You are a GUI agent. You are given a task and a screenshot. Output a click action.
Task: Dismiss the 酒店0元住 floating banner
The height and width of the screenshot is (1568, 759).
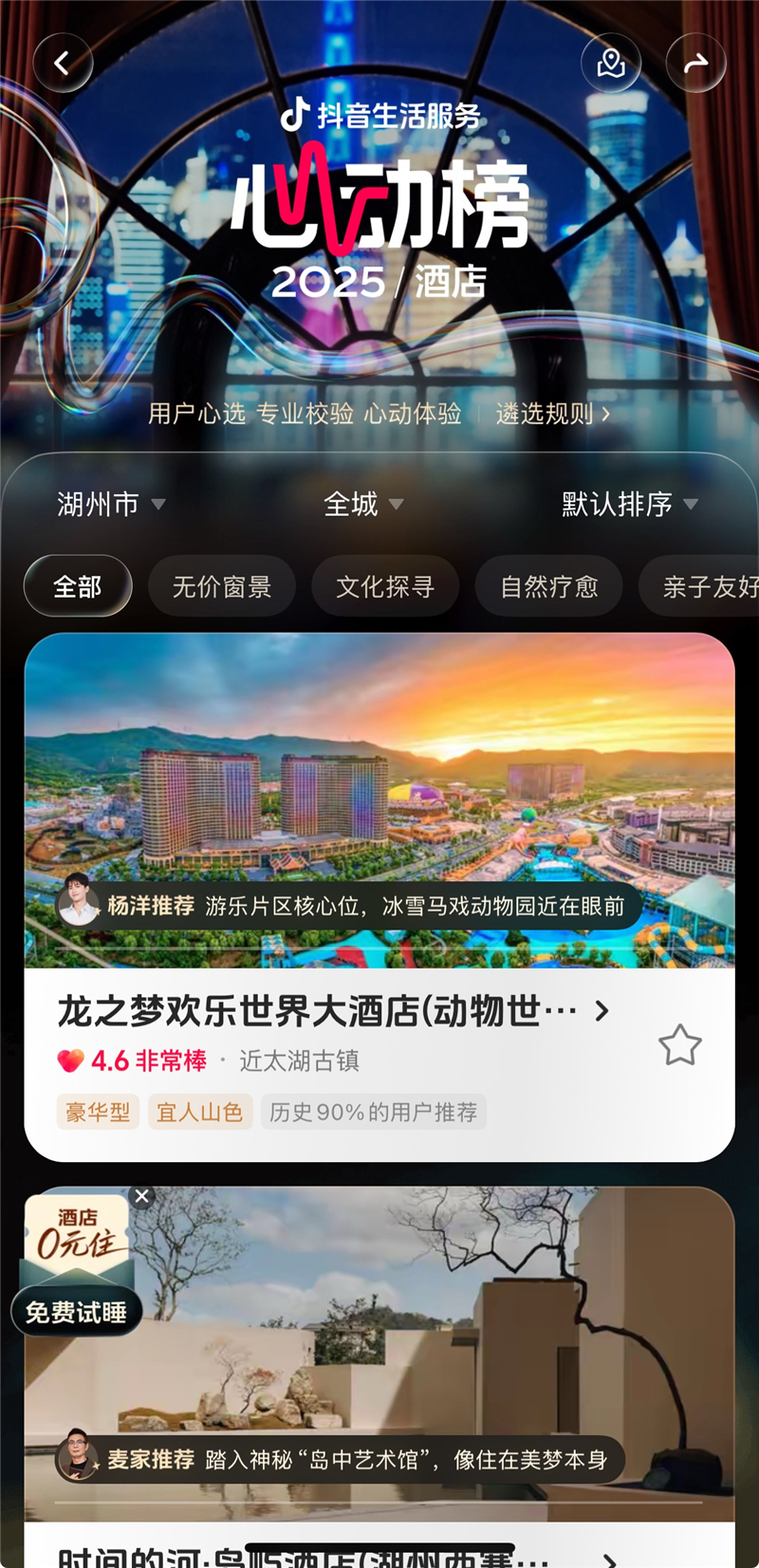pyautogui.click(x=142, y=1196)
